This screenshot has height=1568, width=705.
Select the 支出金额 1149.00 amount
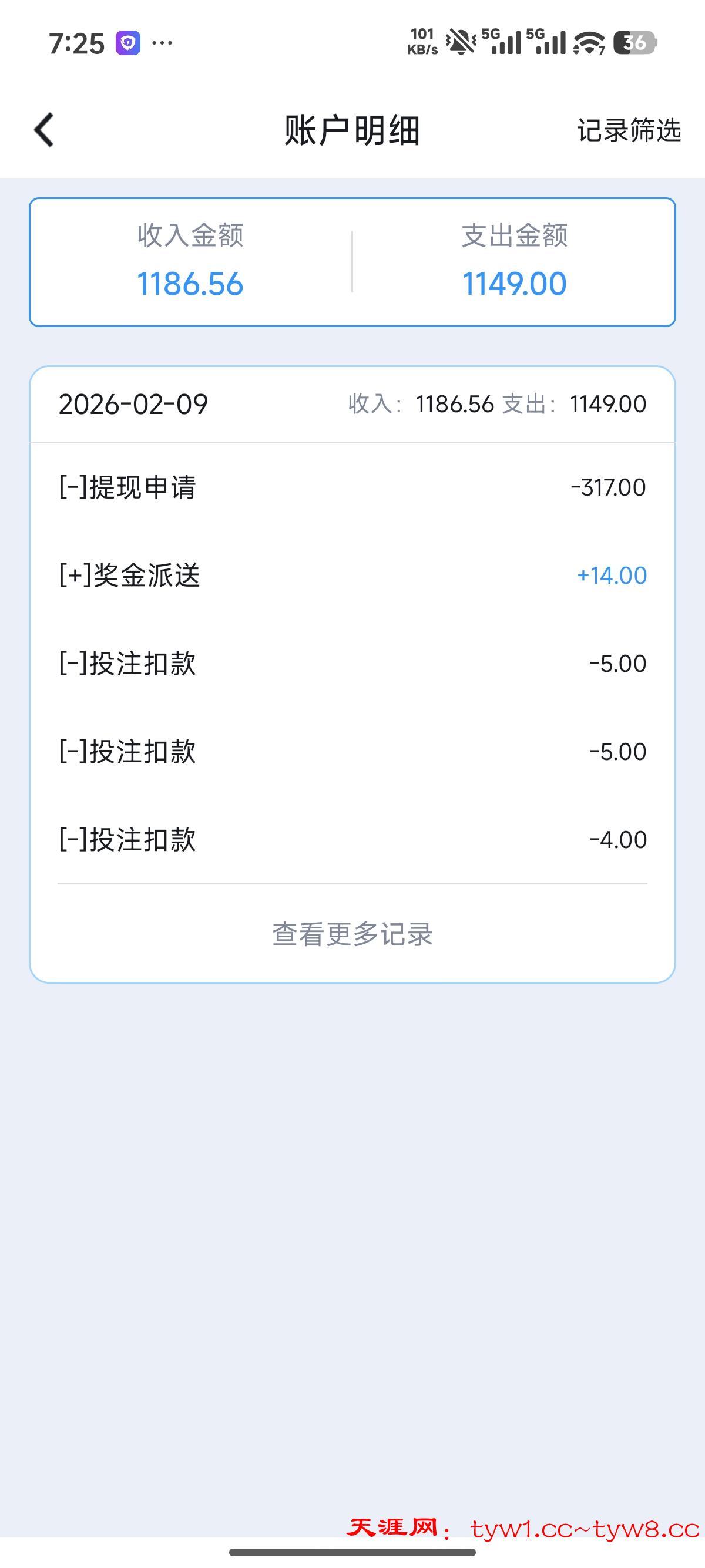click(x=515, y=284)
